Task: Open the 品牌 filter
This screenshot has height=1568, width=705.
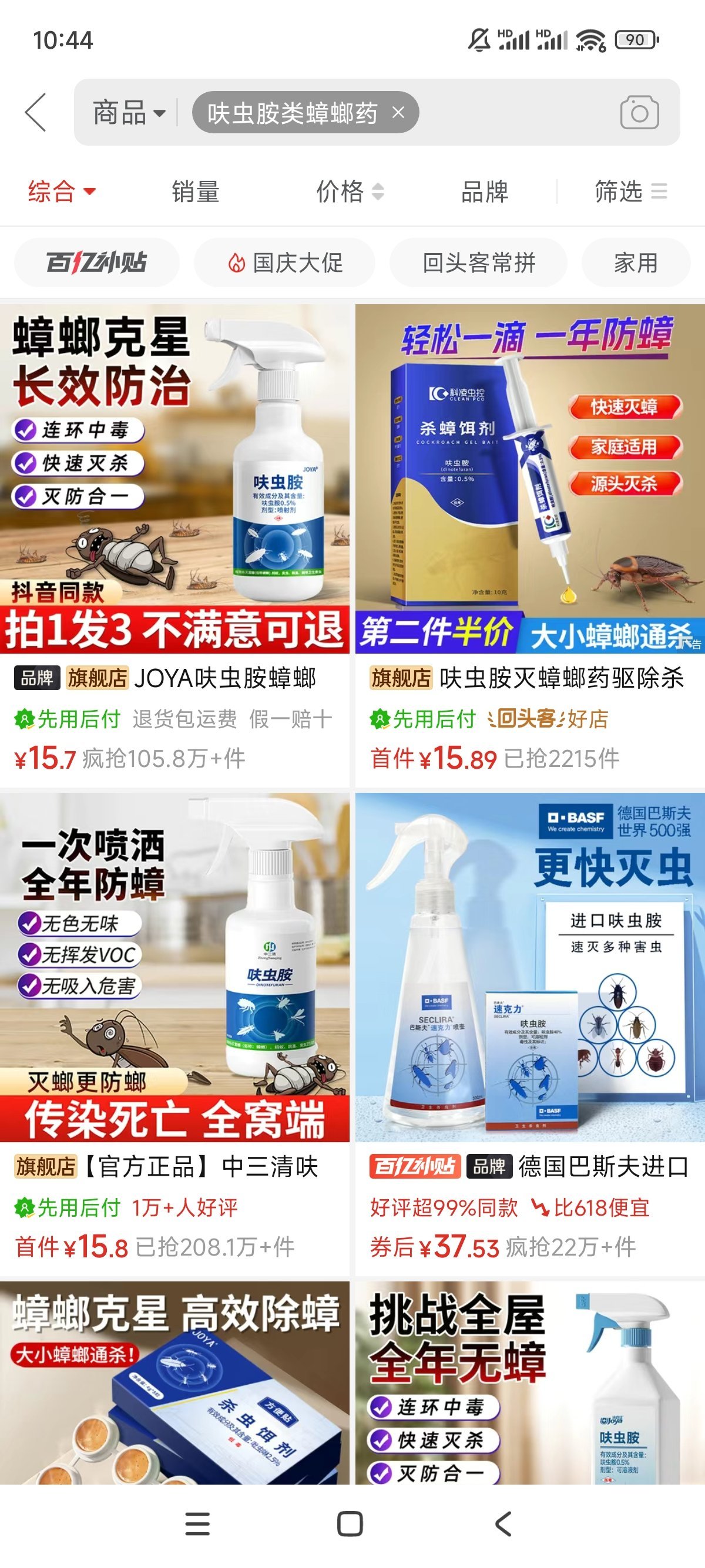Action: click(484, 191)
